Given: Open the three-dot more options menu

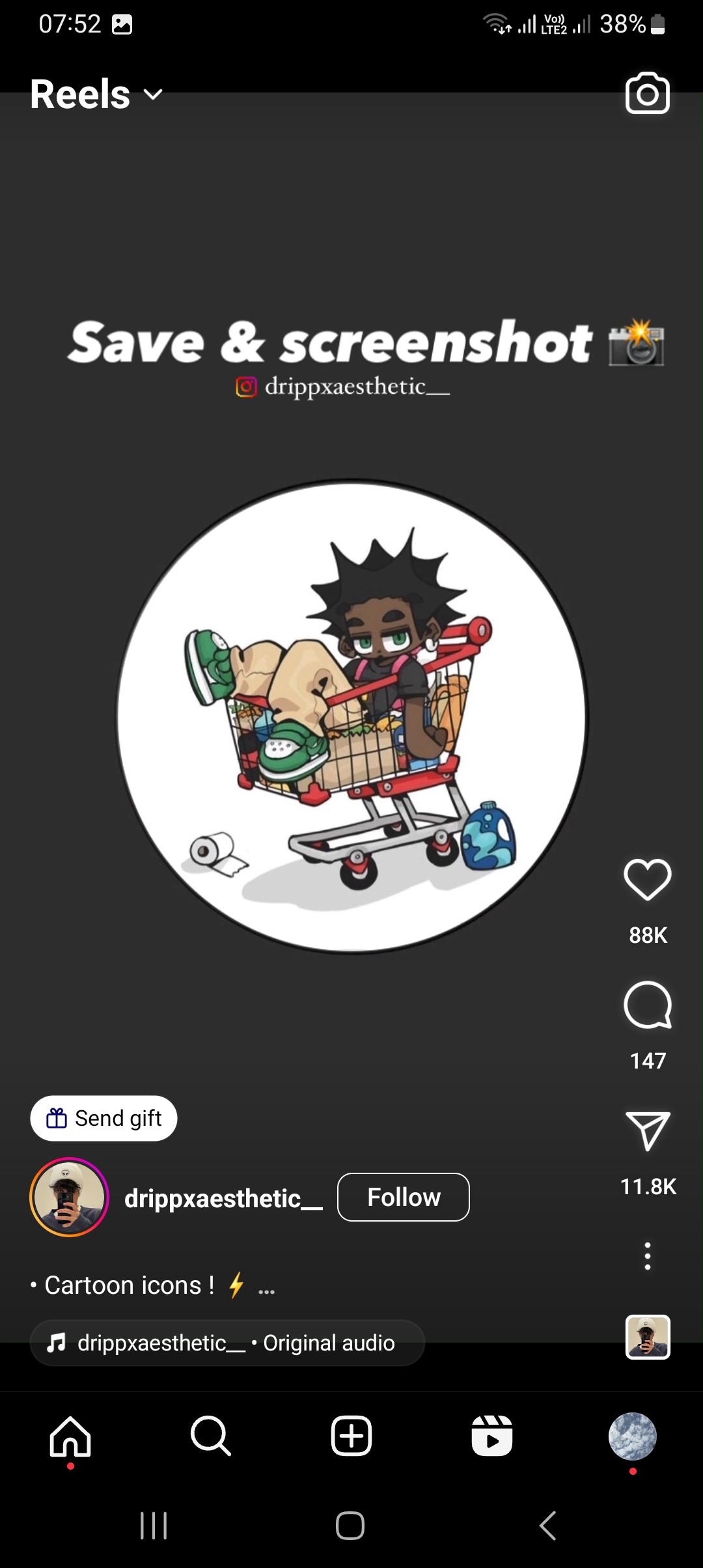Looking at the screenshot, I should pyautogui.click(x=647, y=1256).
